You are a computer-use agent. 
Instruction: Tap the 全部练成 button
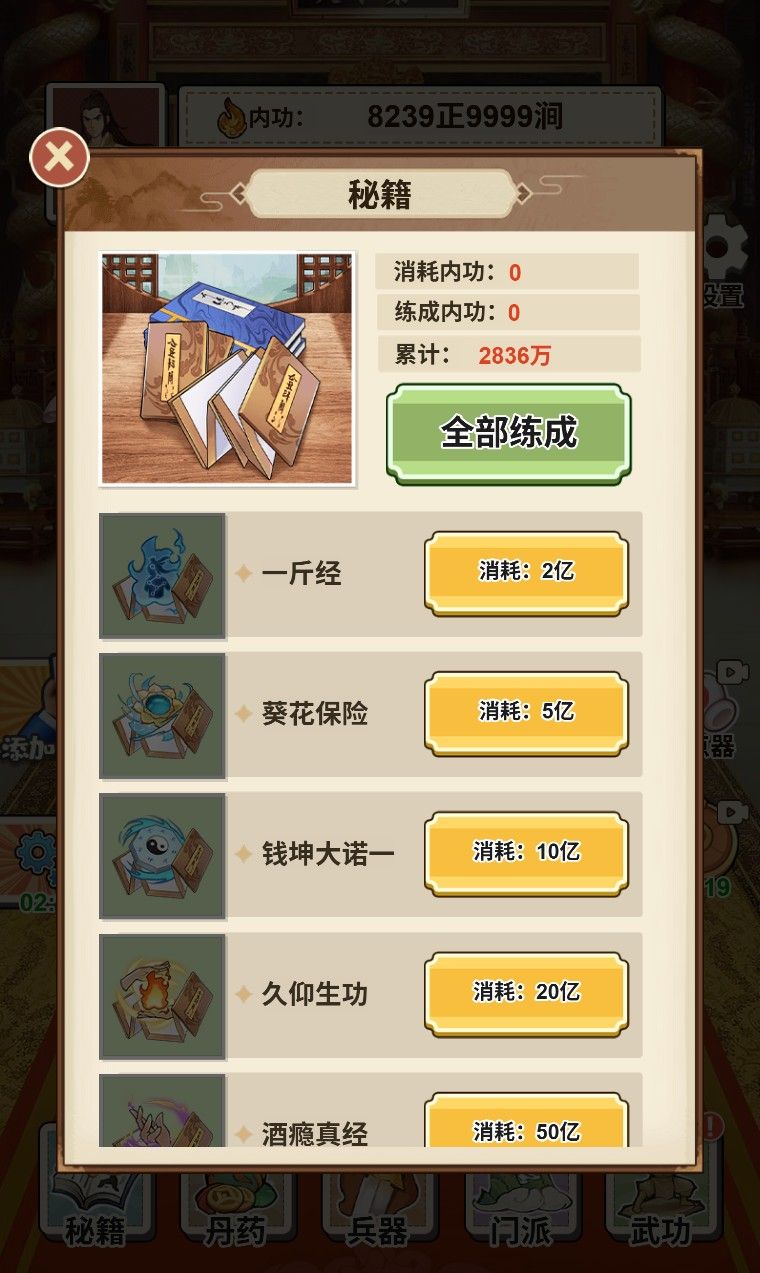tap(509, 433)
